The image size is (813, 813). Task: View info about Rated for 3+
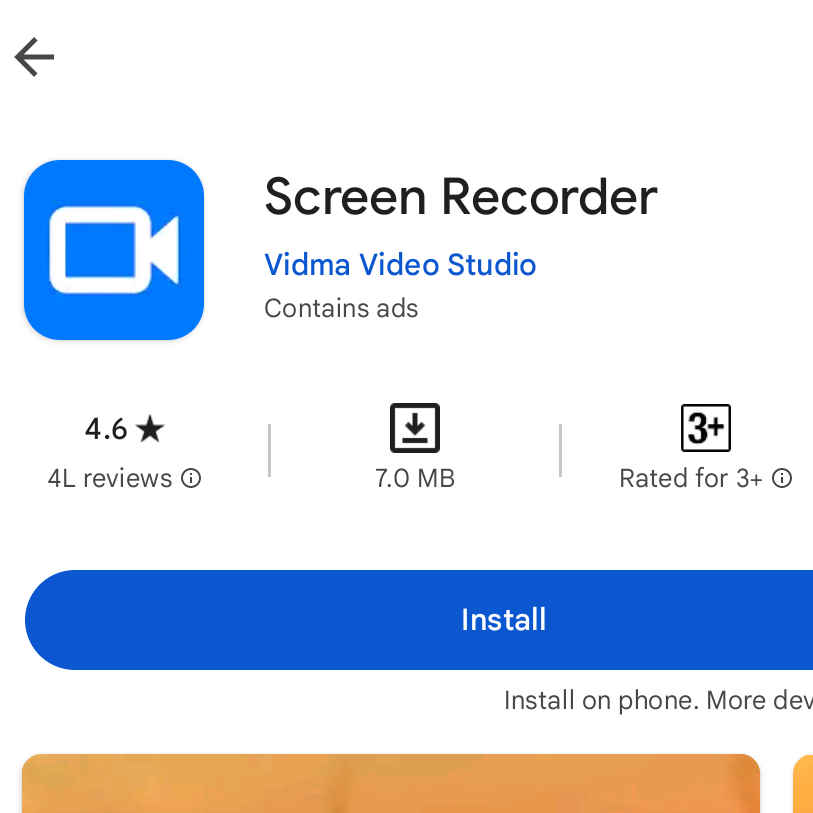coord(783,479)
